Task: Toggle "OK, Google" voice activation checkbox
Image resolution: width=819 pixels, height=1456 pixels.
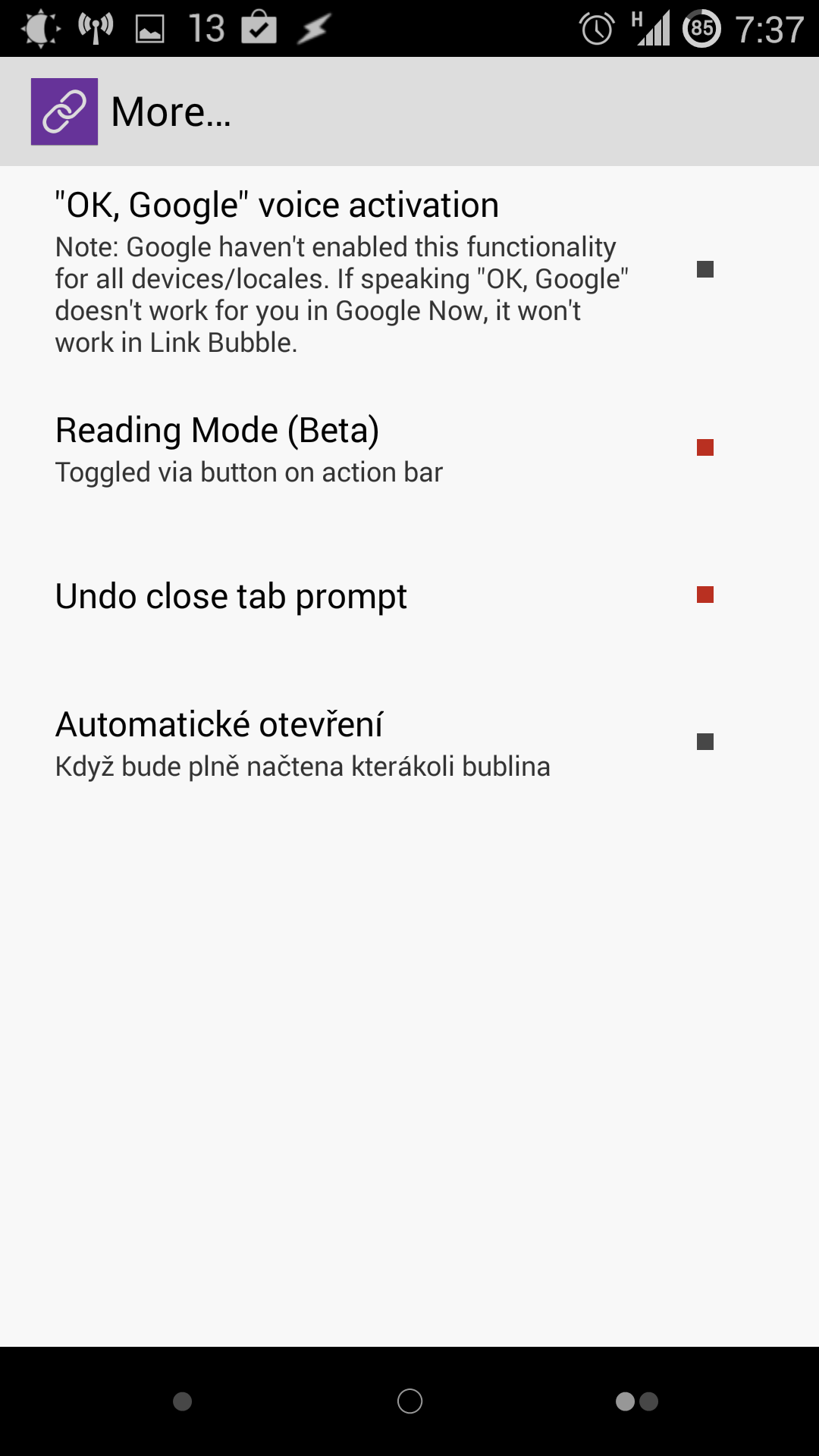Action: [705, 269]
